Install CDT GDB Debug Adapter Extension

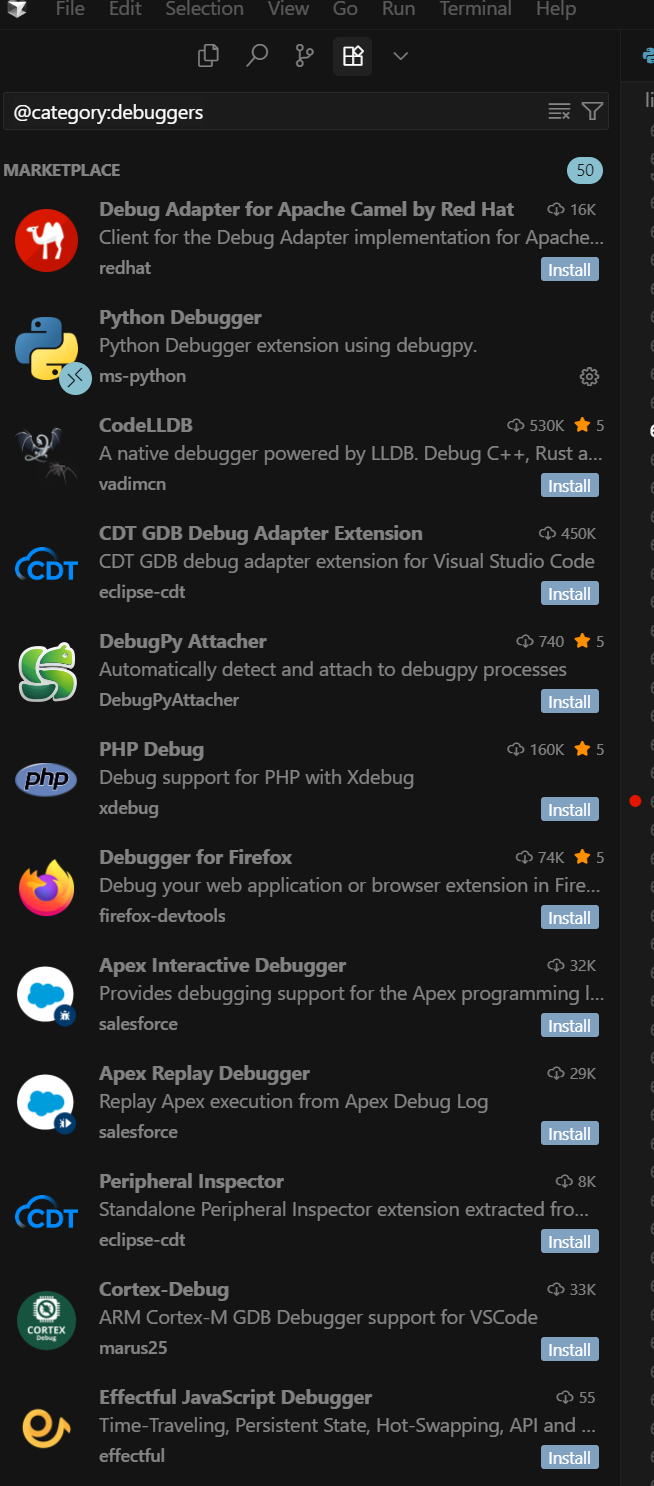pyautogui.click(x=569, y=594)
